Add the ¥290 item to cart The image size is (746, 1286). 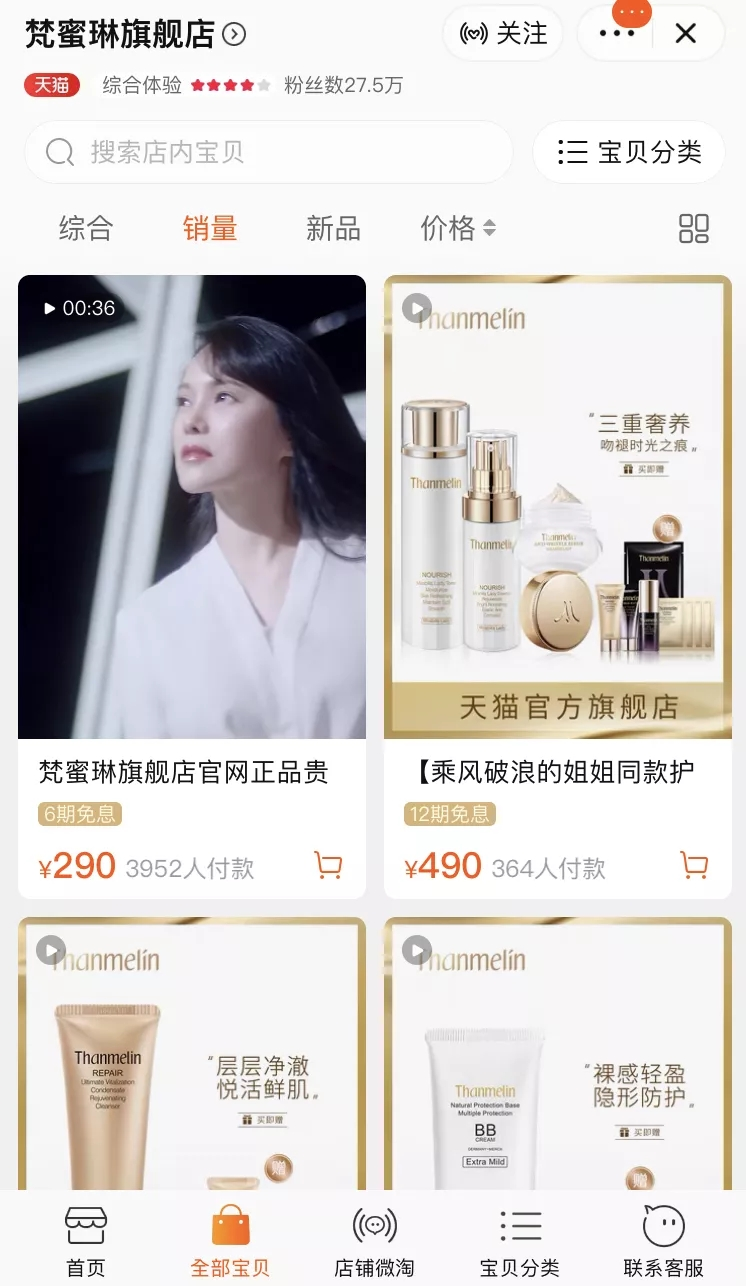(x=329, y=865)
